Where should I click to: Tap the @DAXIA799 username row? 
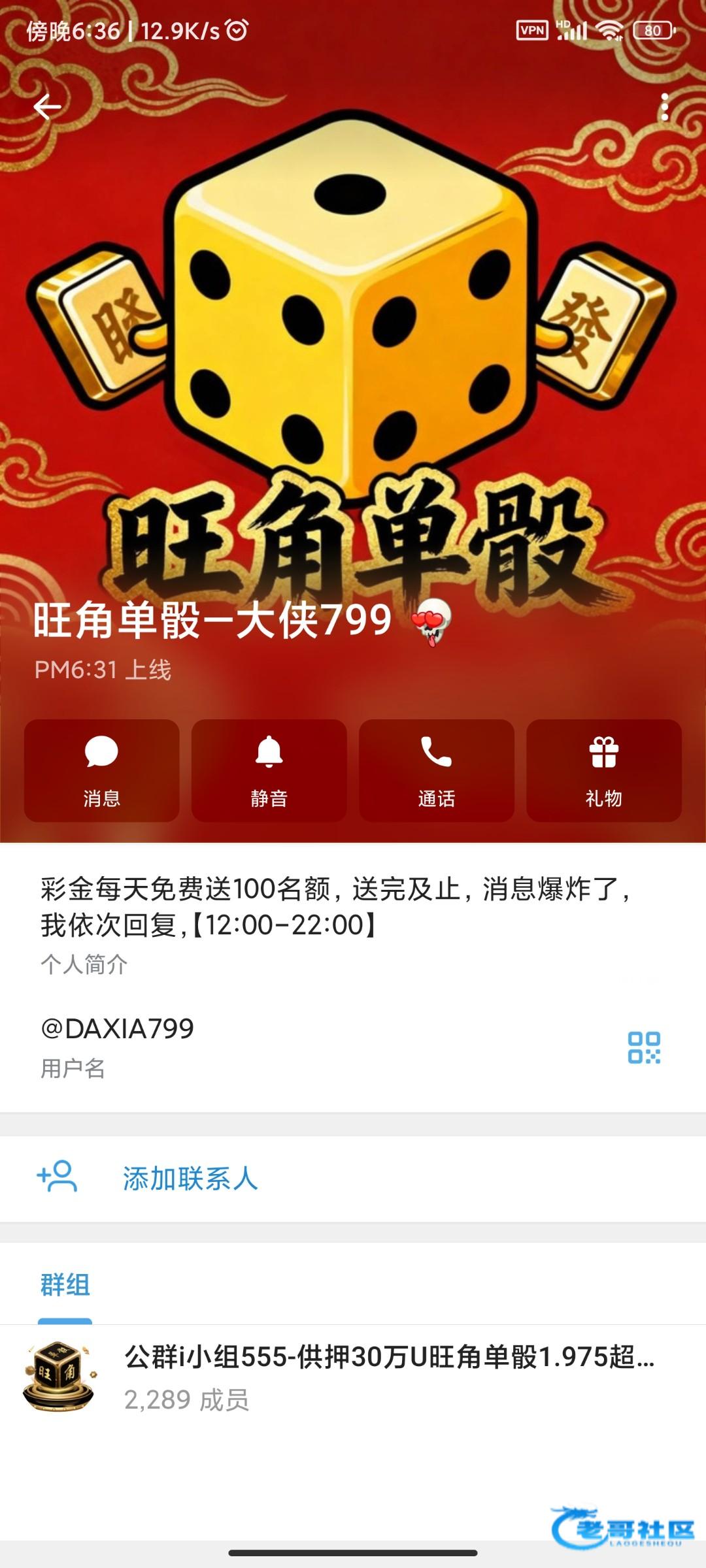[x=261, y=1045]
